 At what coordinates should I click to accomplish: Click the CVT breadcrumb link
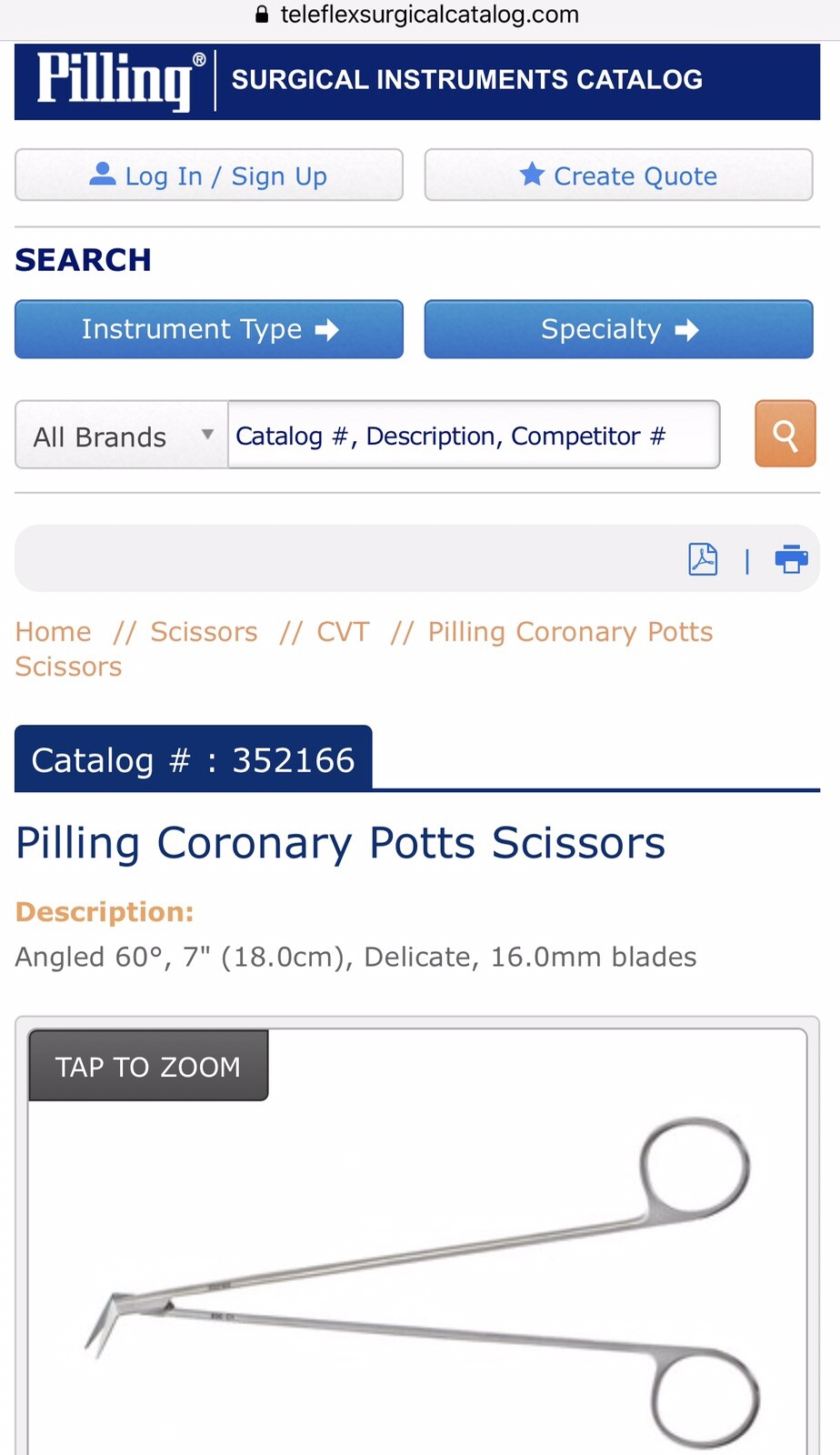pyautogui.click(x=343, y=631)
